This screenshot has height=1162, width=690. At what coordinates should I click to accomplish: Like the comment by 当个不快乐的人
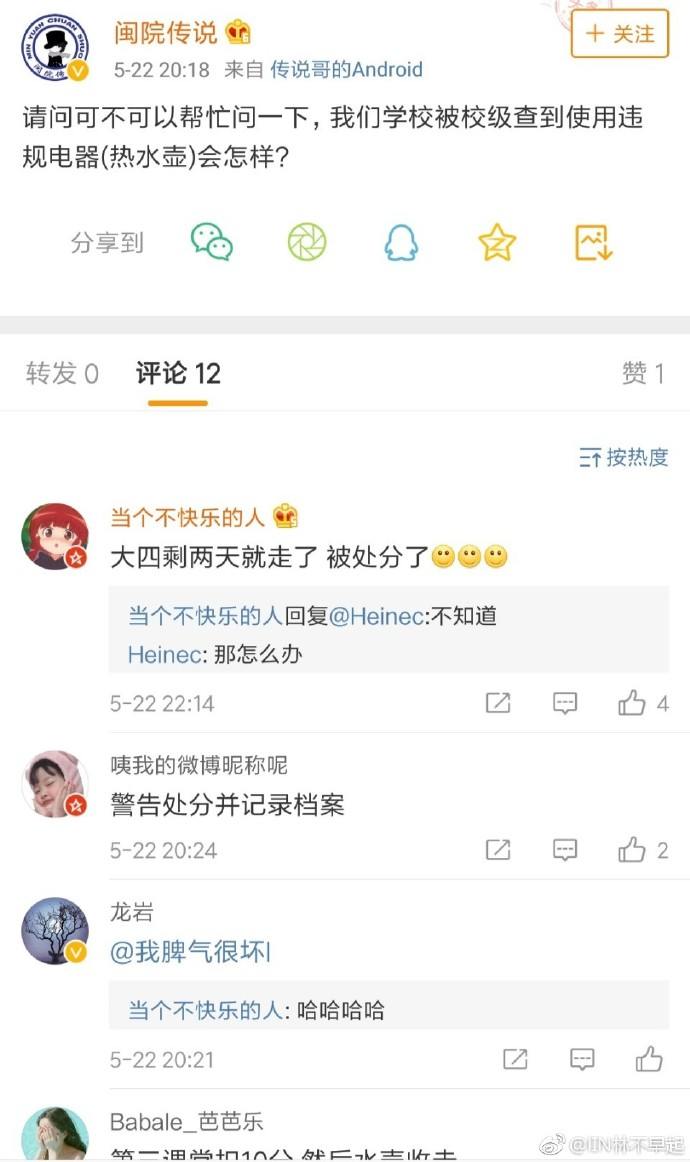click(632, 703)
